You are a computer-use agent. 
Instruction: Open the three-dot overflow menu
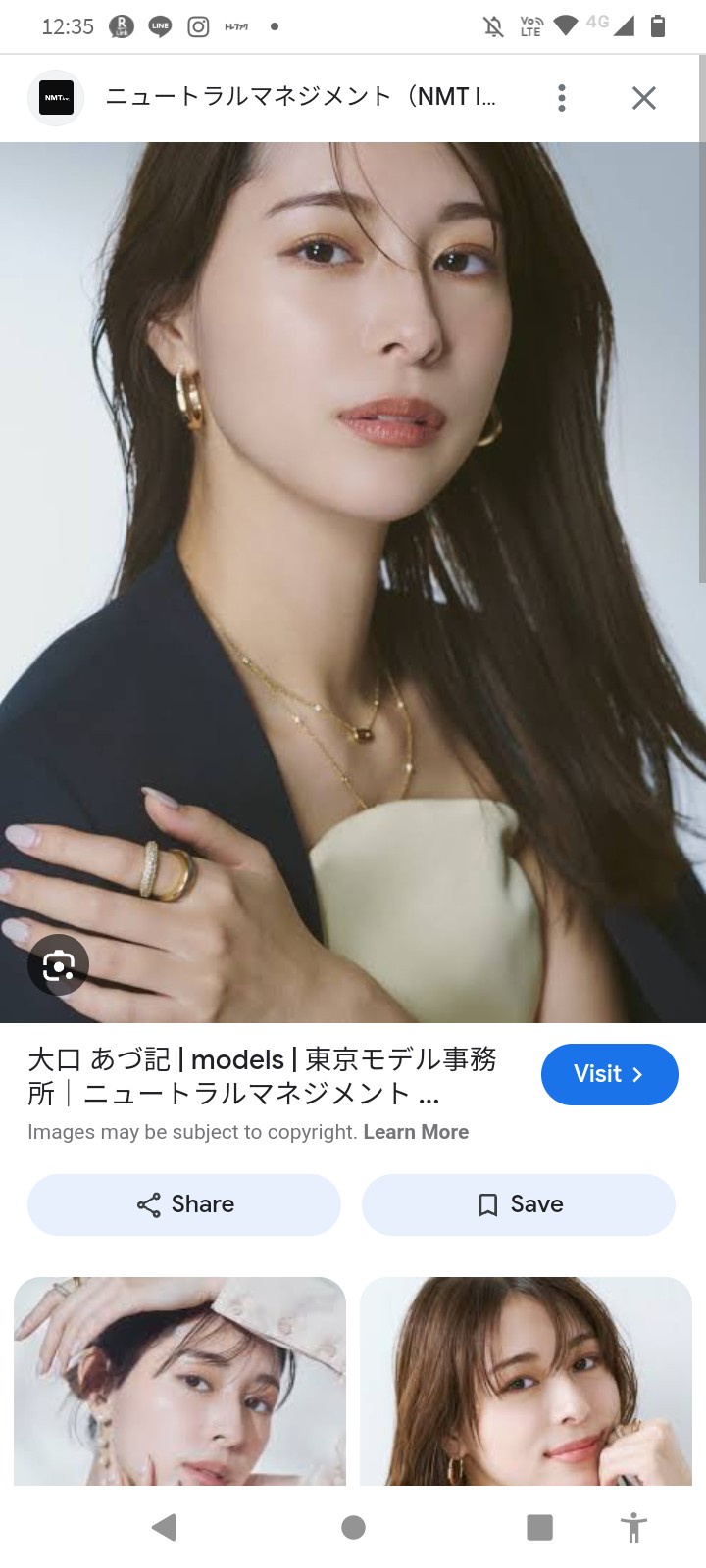562,98
